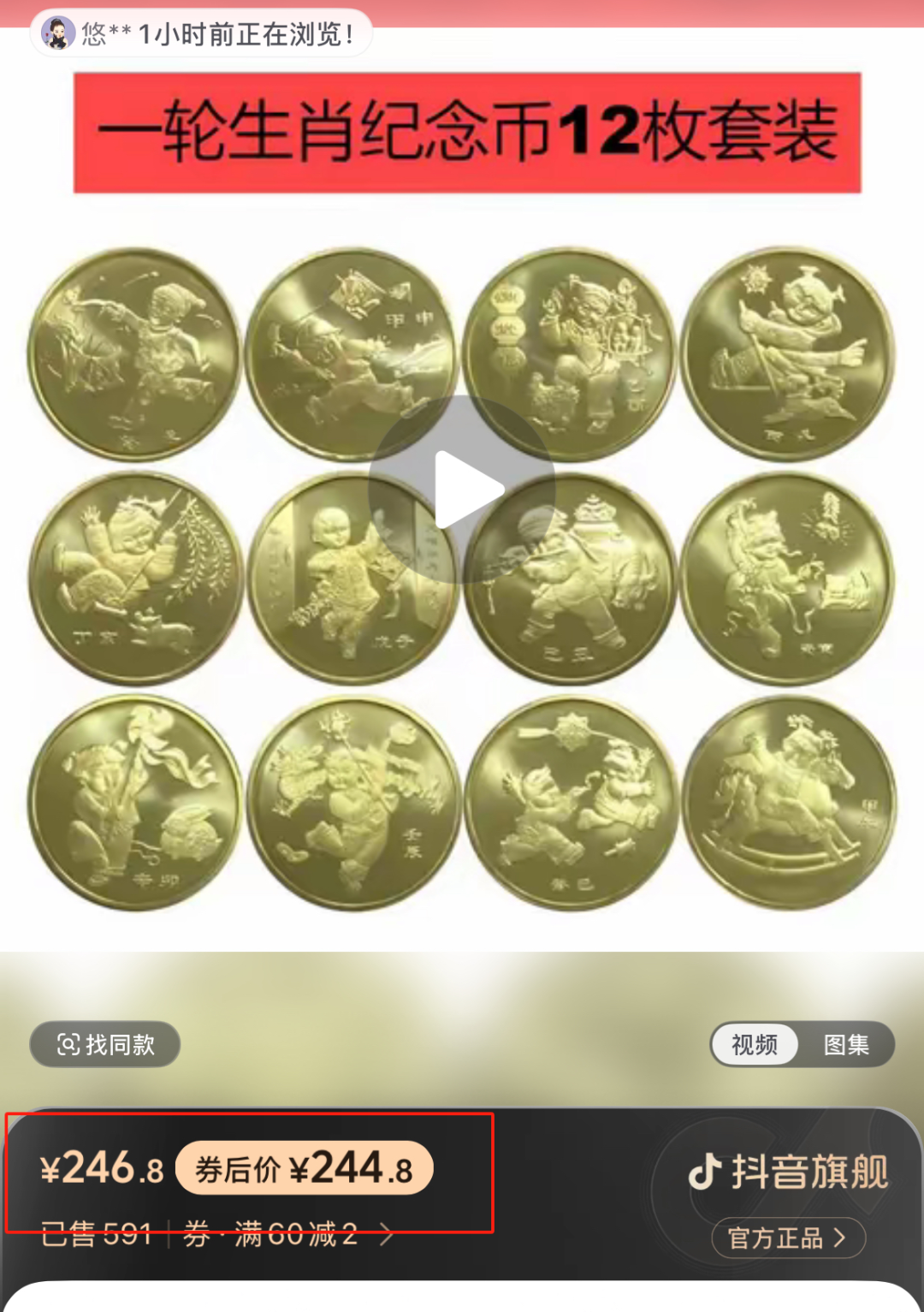
Task: Play the product video
Action: click(462, 490)
